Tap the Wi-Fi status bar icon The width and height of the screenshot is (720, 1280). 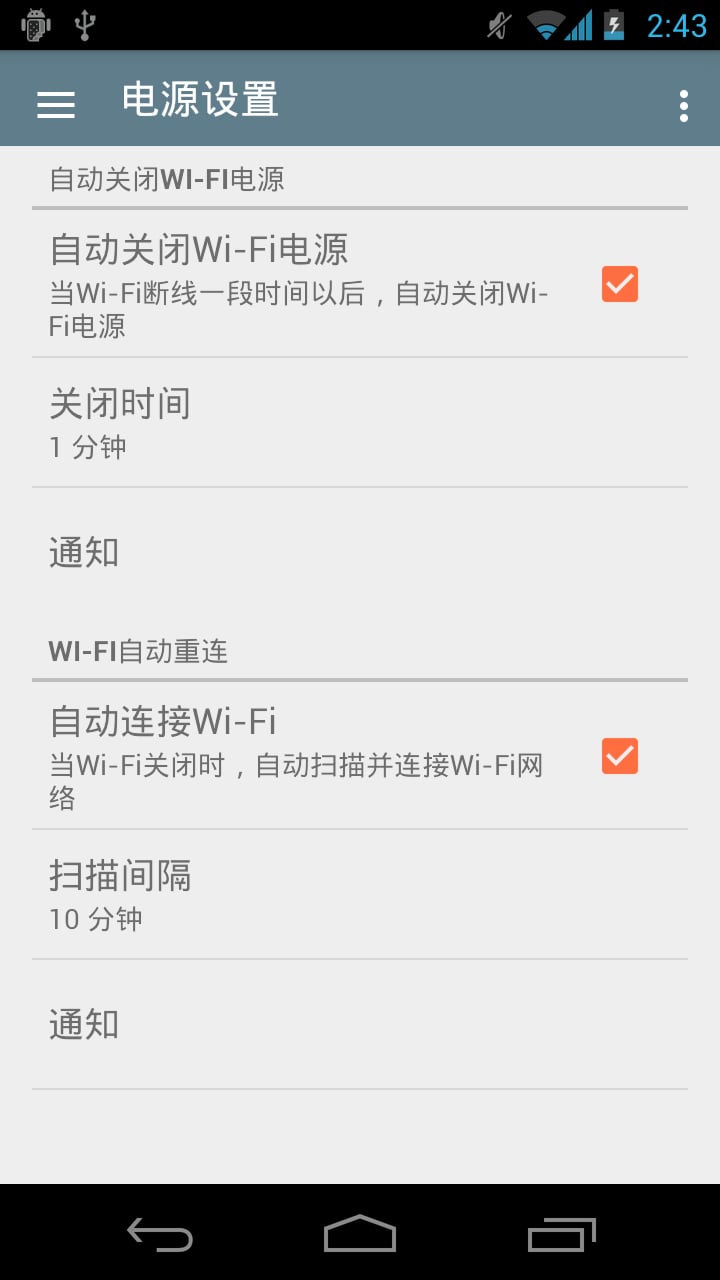coord(544,25)
